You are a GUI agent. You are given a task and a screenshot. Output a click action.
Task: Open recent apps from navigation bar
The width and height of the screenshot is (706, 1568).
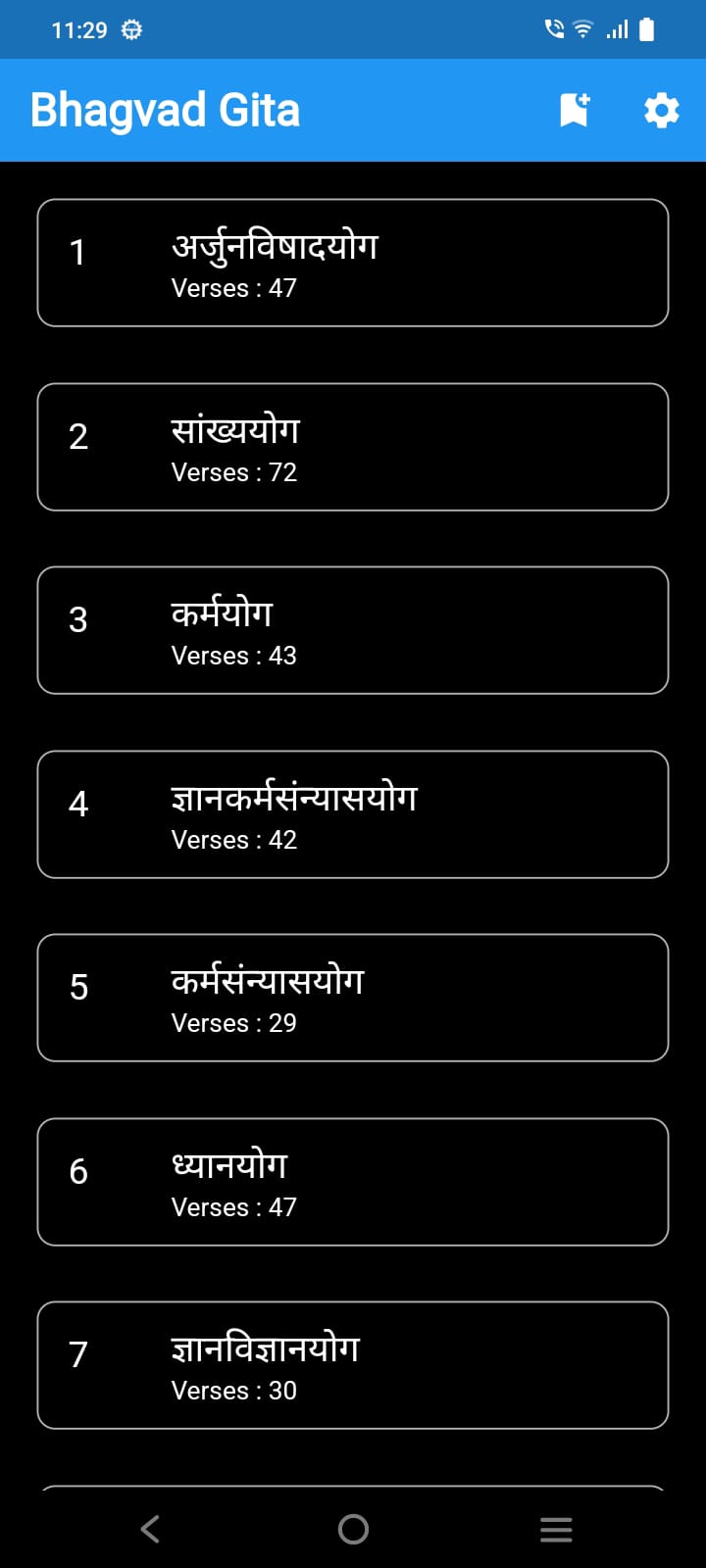pyautogui.click(x=556, y=1528)
